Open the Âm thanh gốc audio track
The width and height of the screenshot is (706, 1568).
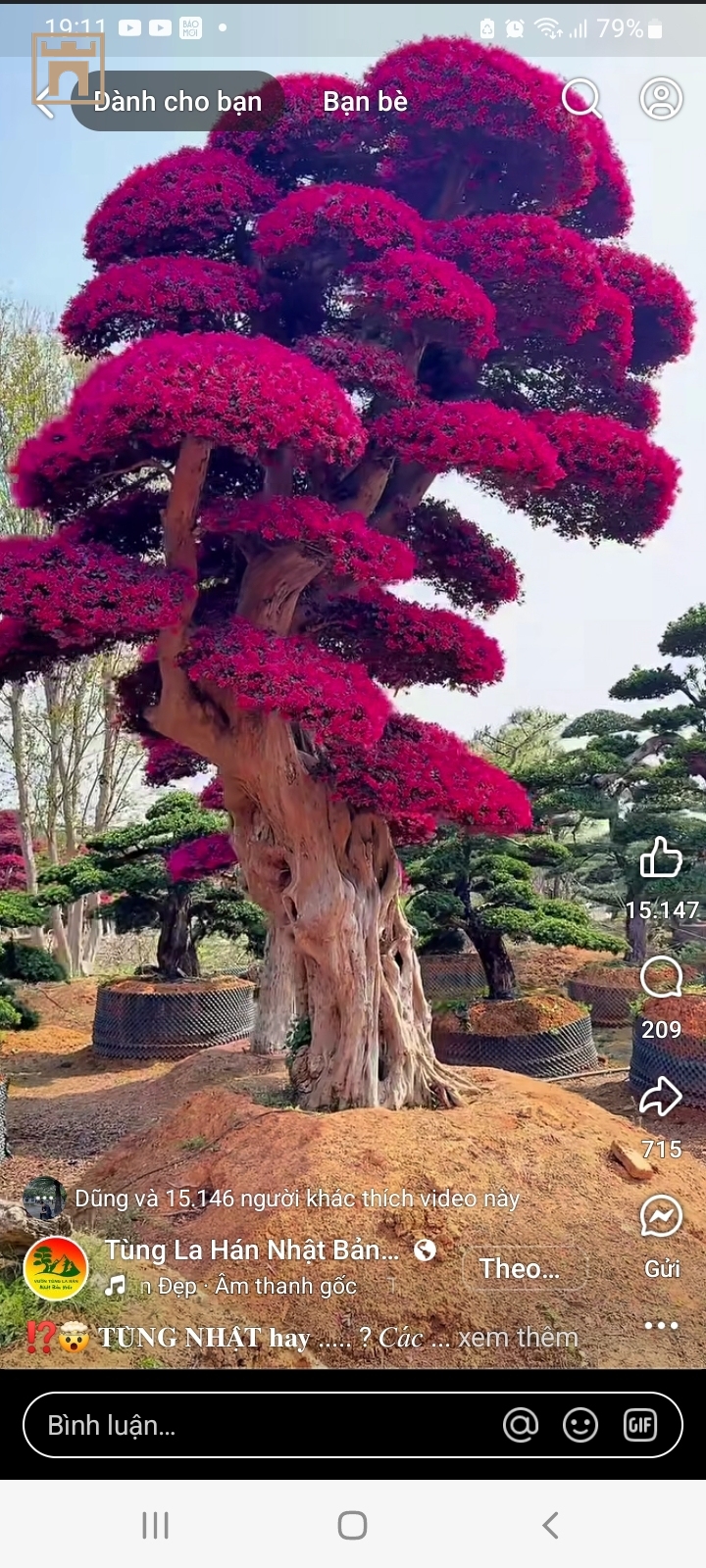pyautogui.click(x=284, y=1286)
